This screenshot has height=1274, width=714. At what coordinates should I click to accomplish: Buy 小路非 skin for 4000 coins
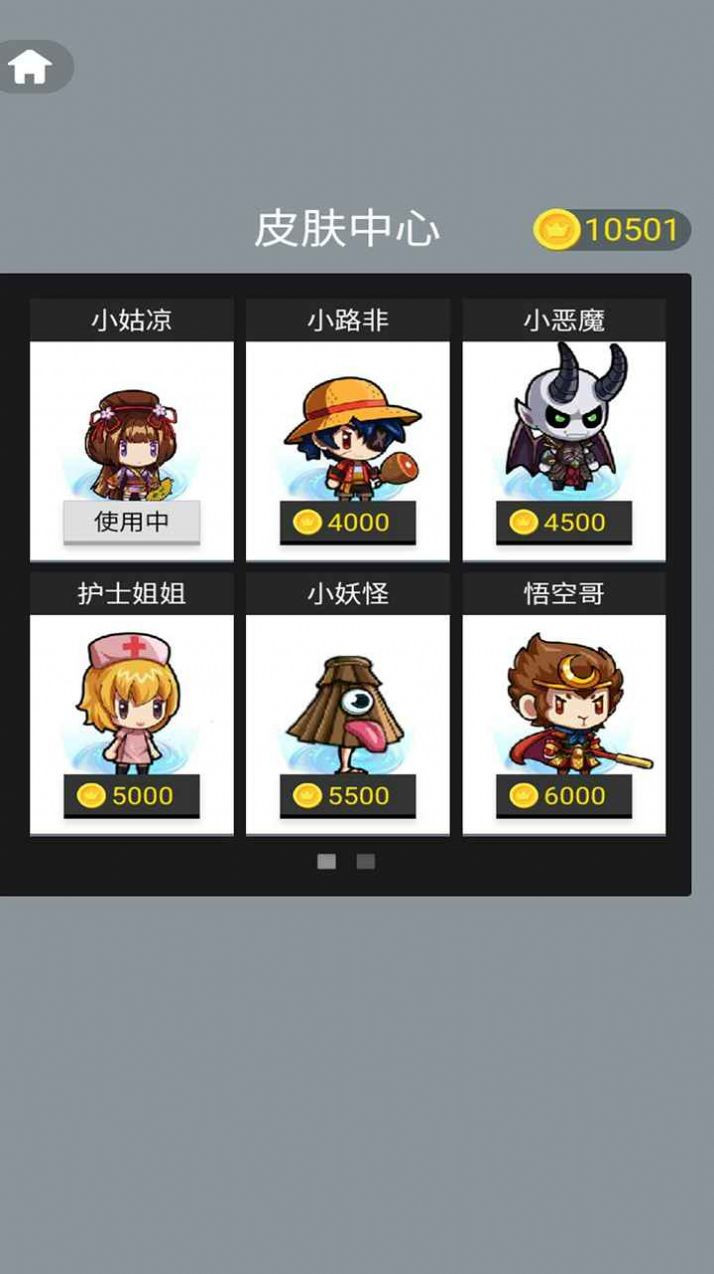347,522
